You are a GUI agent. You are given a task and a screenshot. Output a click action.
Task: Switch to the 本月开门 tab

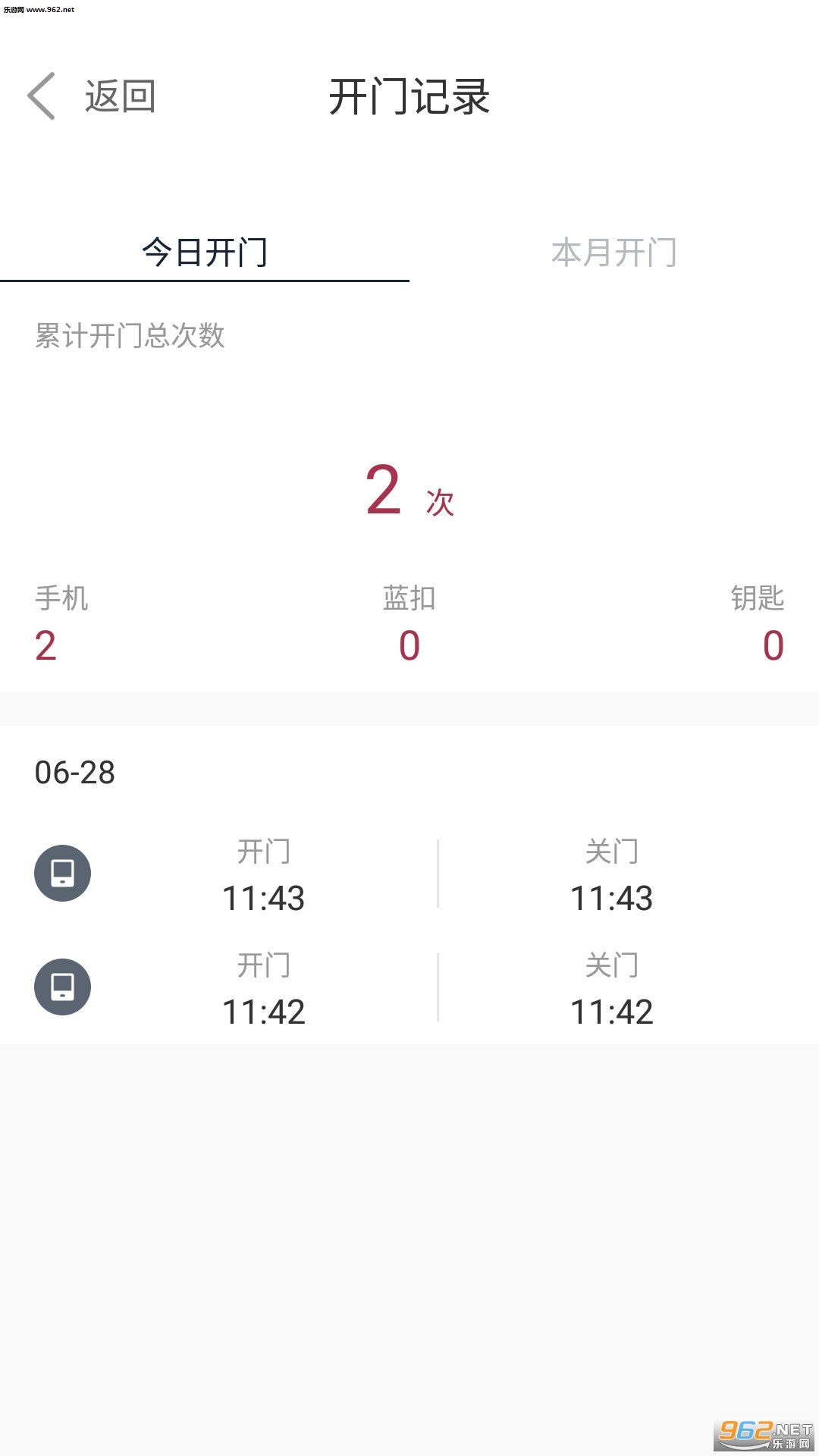(x=613, y=253)
